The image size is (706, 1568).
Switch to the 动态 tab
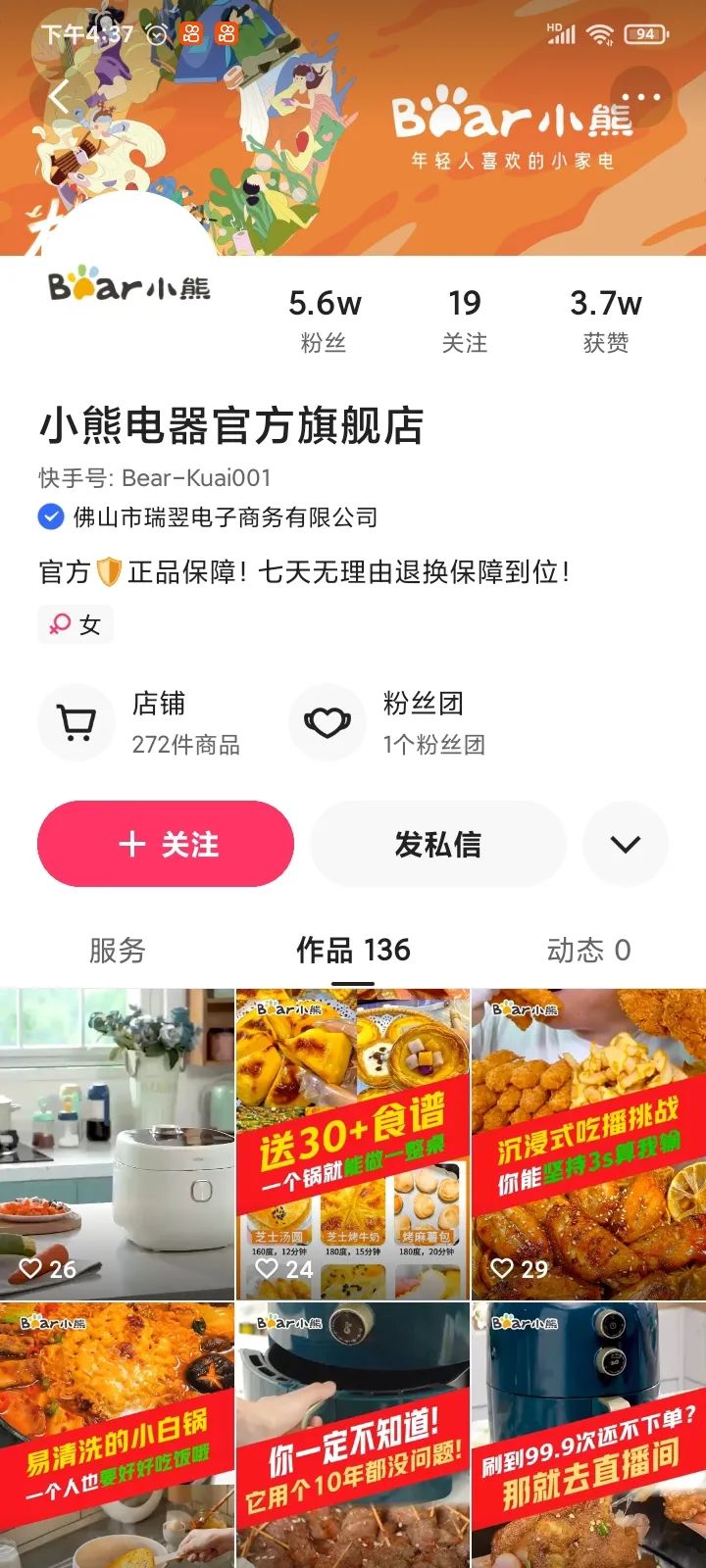coord(587,950)
